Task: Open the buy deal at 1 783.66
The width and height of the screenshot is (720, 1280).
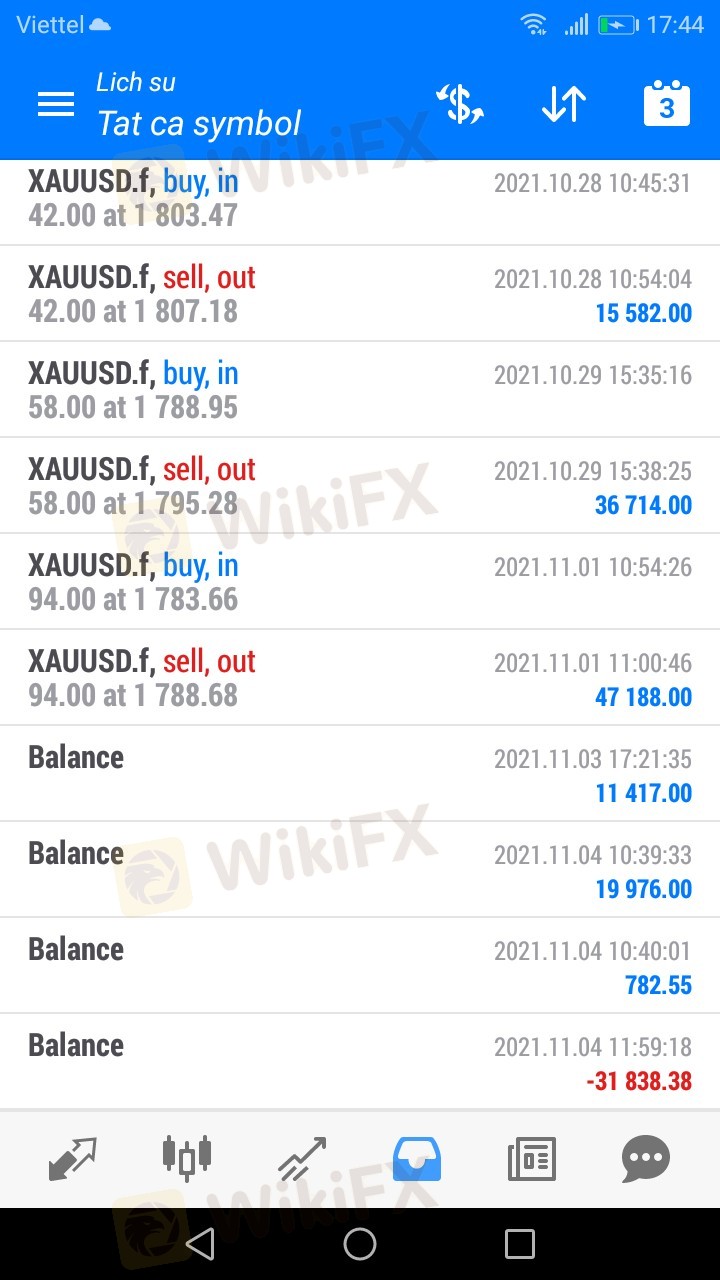Action: pyautogui.click(x=360, y=582)
